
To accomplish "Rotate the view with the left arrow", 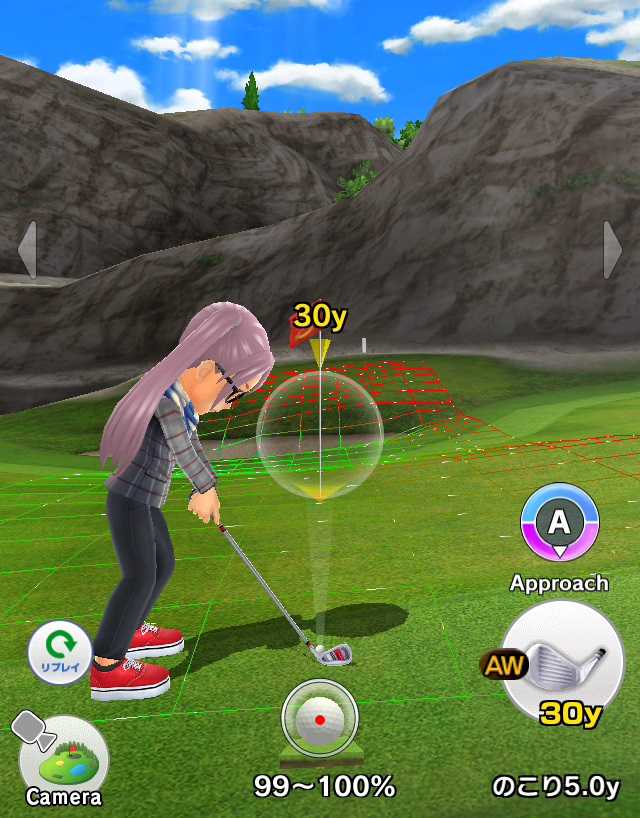I will (27, 249).
